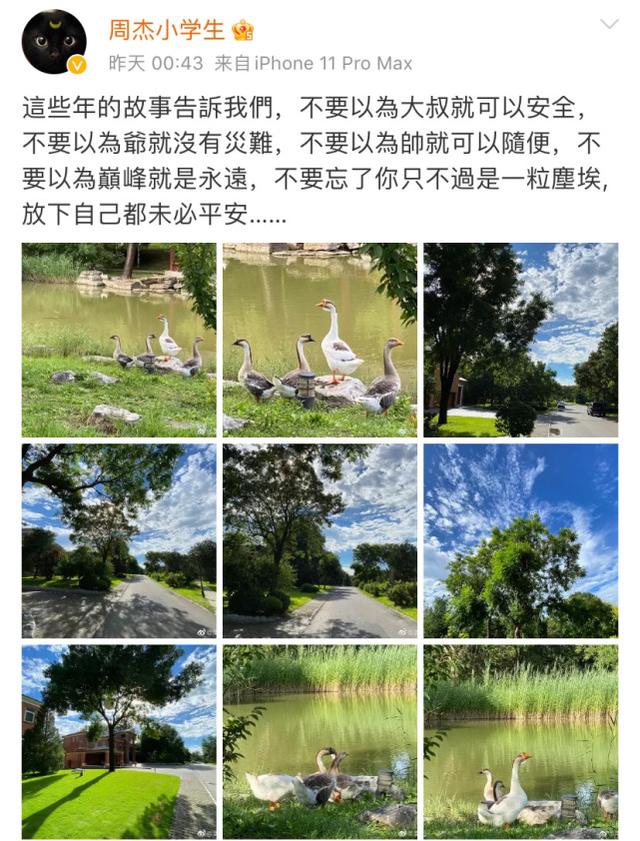Open the black cat profile avatar
640x841 pixels.
pyautogui.click(x=53, y=42)
